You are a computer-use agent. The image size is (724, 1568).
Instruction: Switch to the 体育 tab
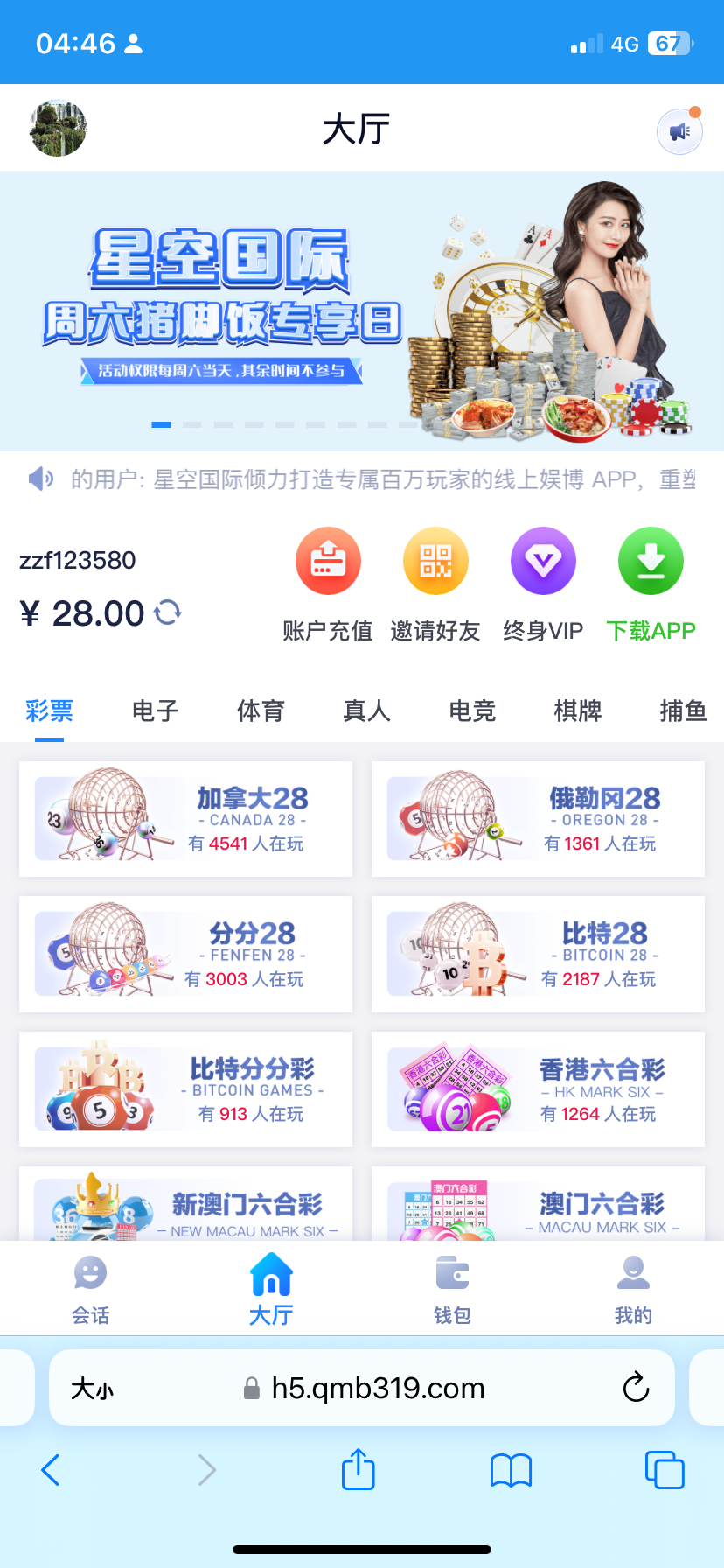coord(261,710)
